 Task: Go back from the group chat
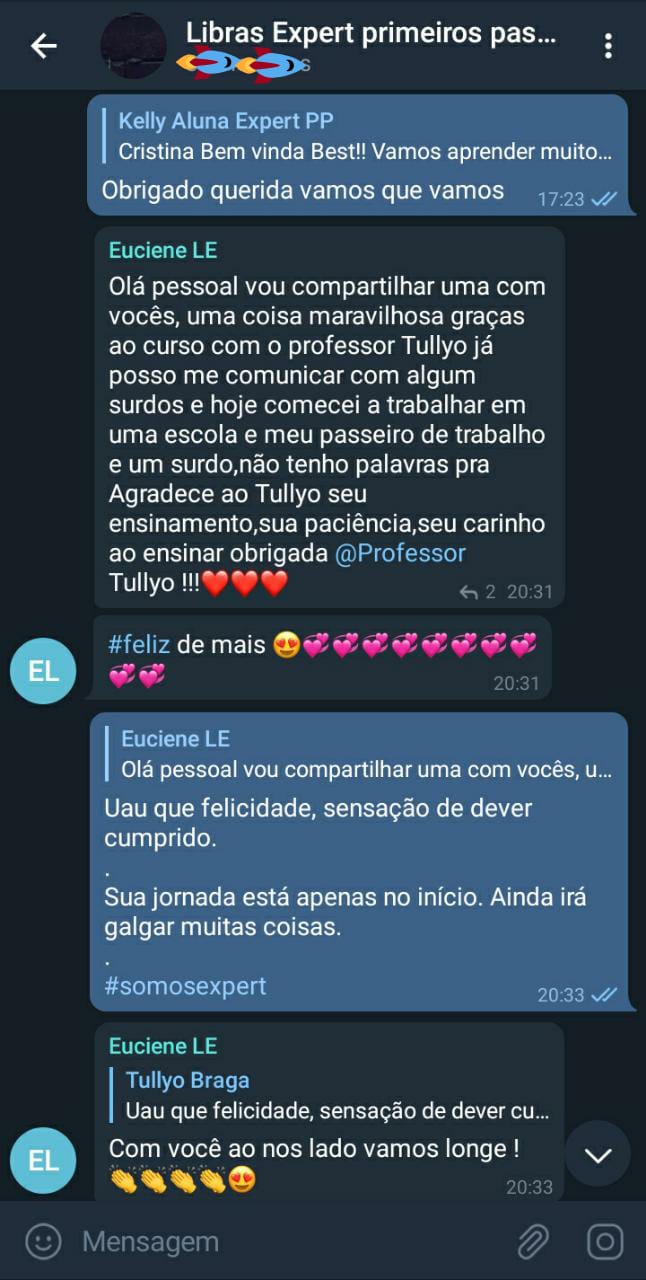point(43,46)
